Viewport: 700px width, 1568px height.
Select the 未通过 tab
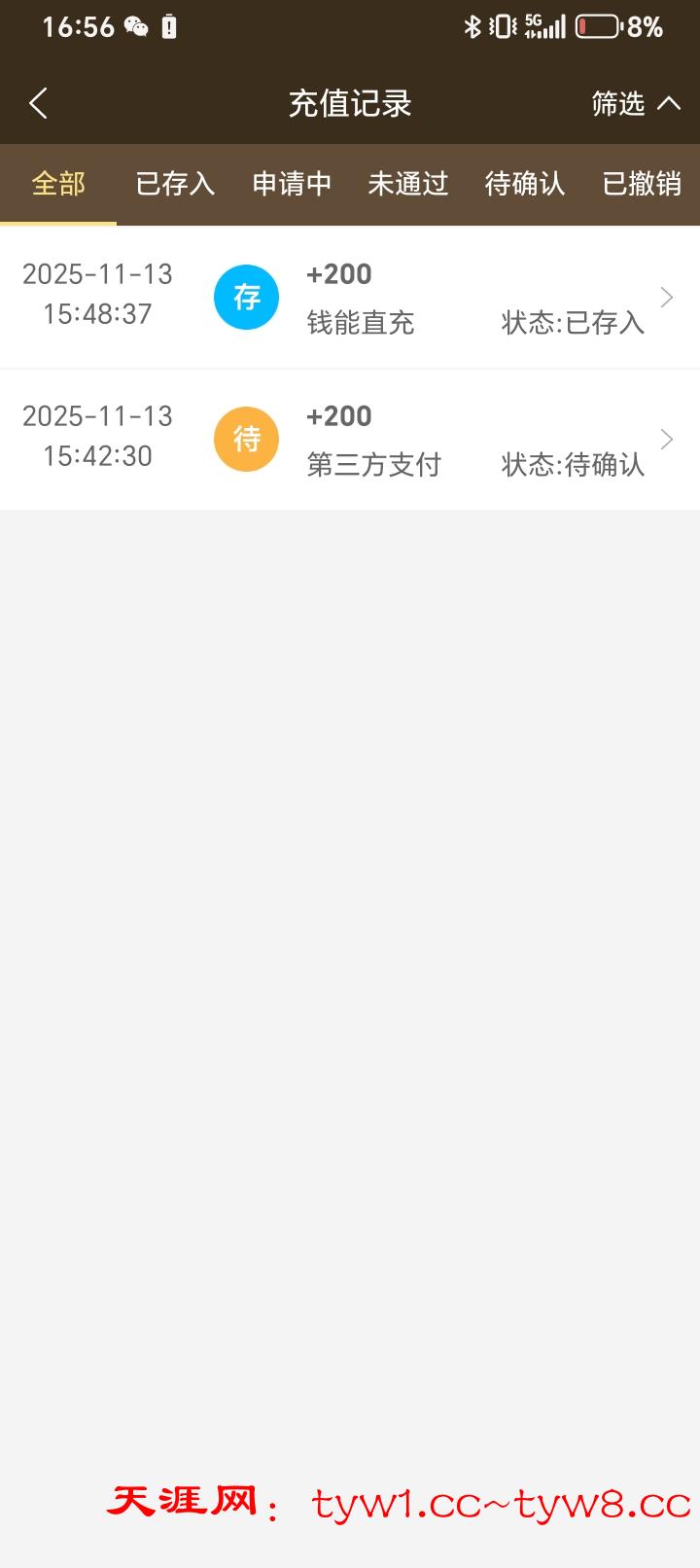coord(408,184)
